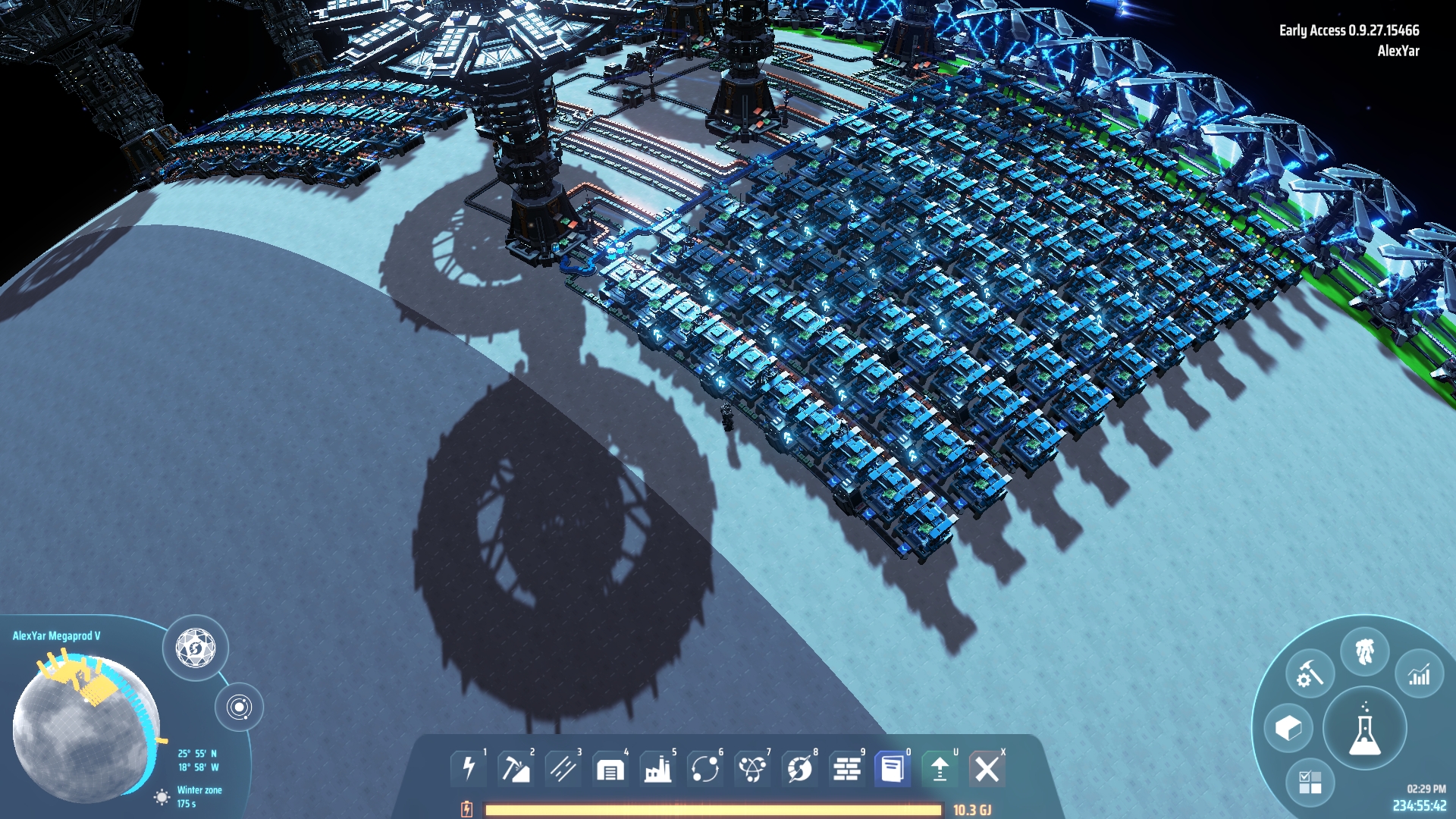This screenshot has width=1456, height=819.
Task: Select the mining pickaxe build category
Action: [516, 769]
